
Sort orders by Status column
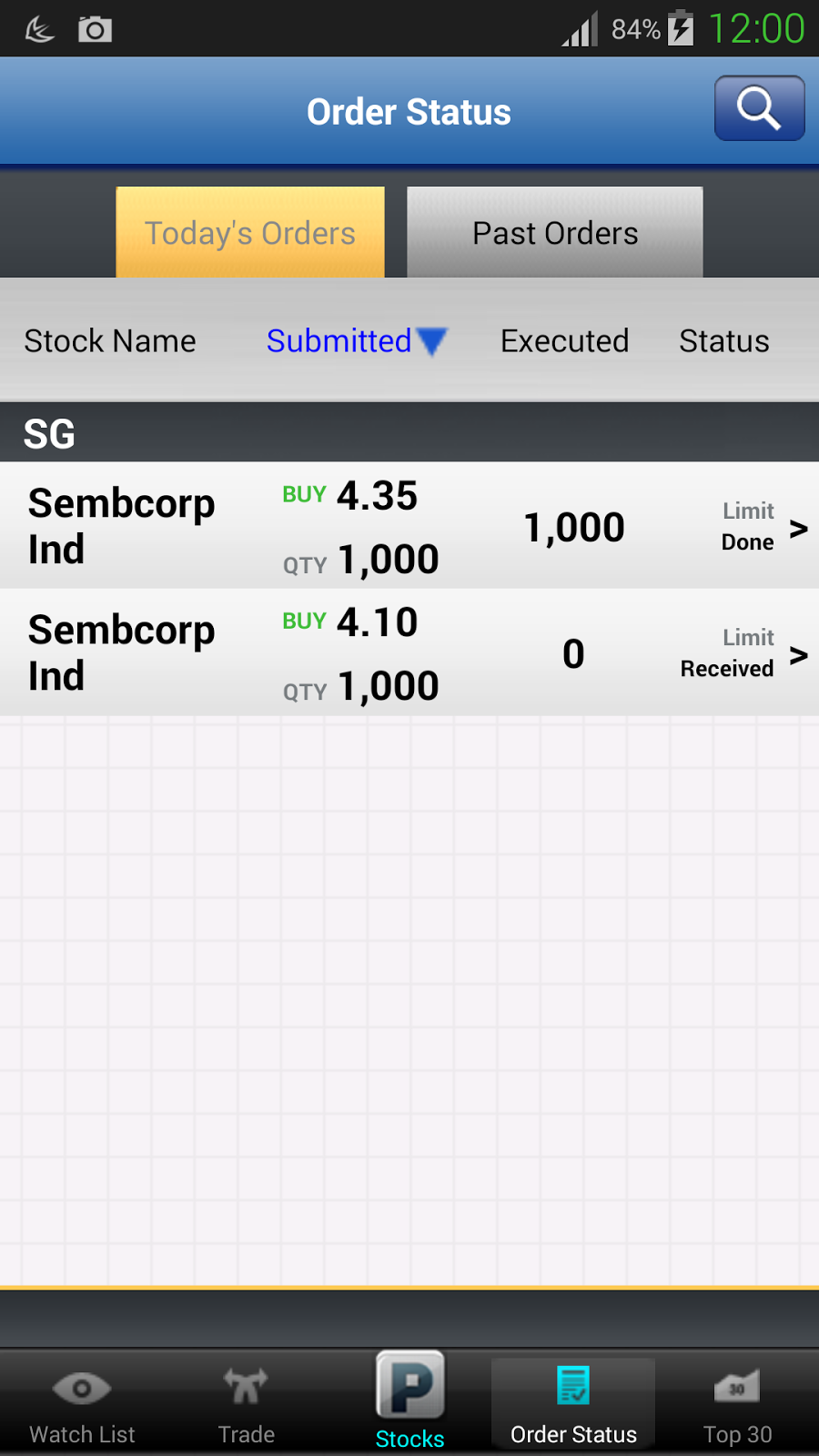point(724,341)
